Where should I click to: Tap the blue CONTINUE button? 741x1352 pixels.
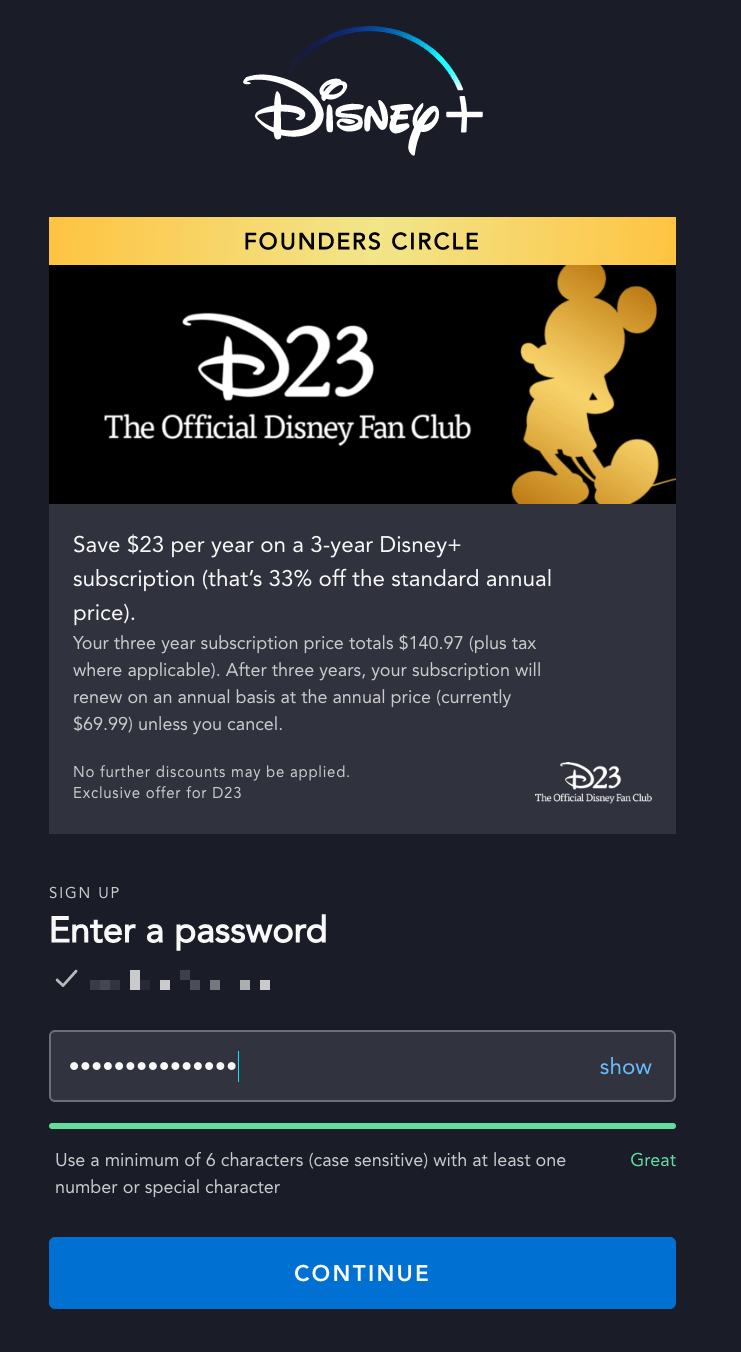pos(362,1273)
